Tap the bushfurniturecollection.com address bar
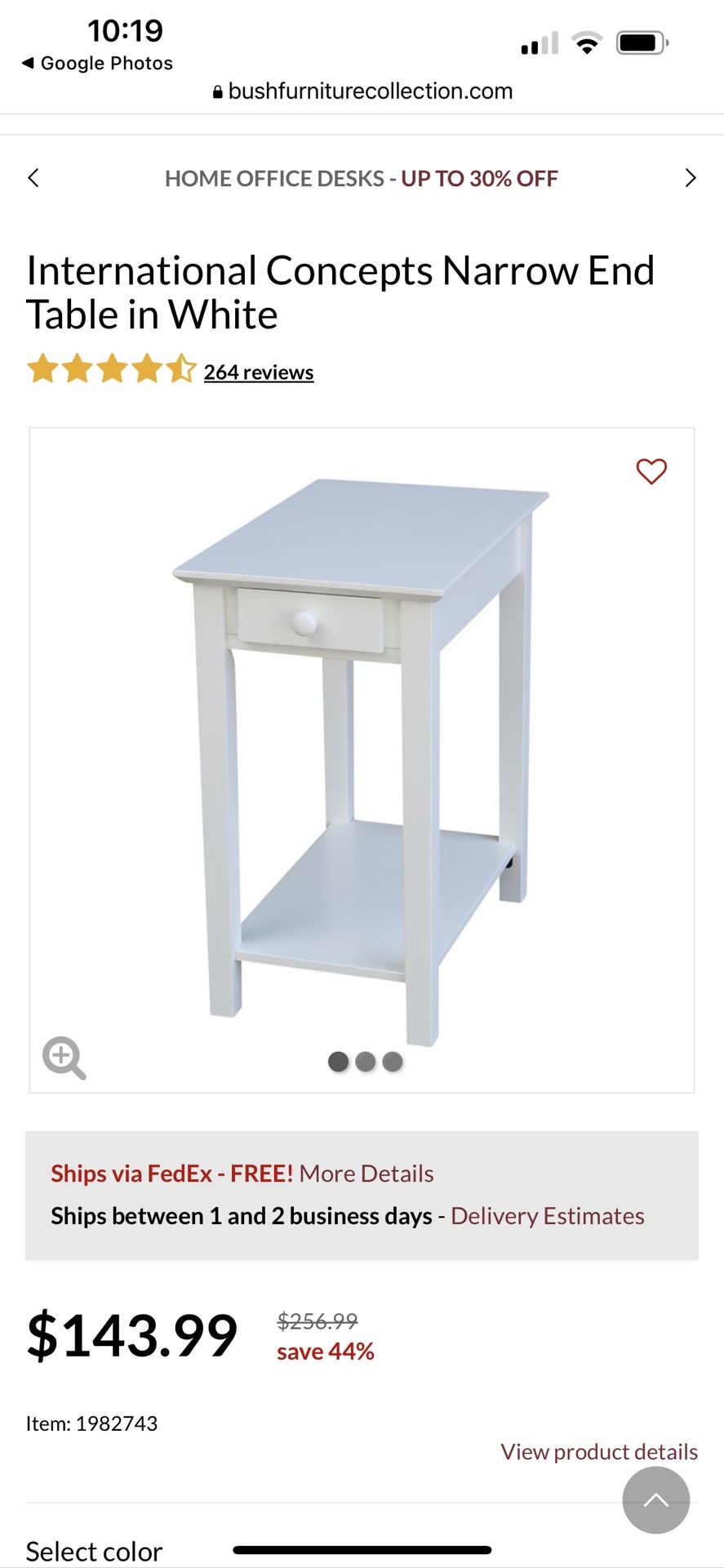This screenshot has width=724, height=1568. [x=362, y=91]
